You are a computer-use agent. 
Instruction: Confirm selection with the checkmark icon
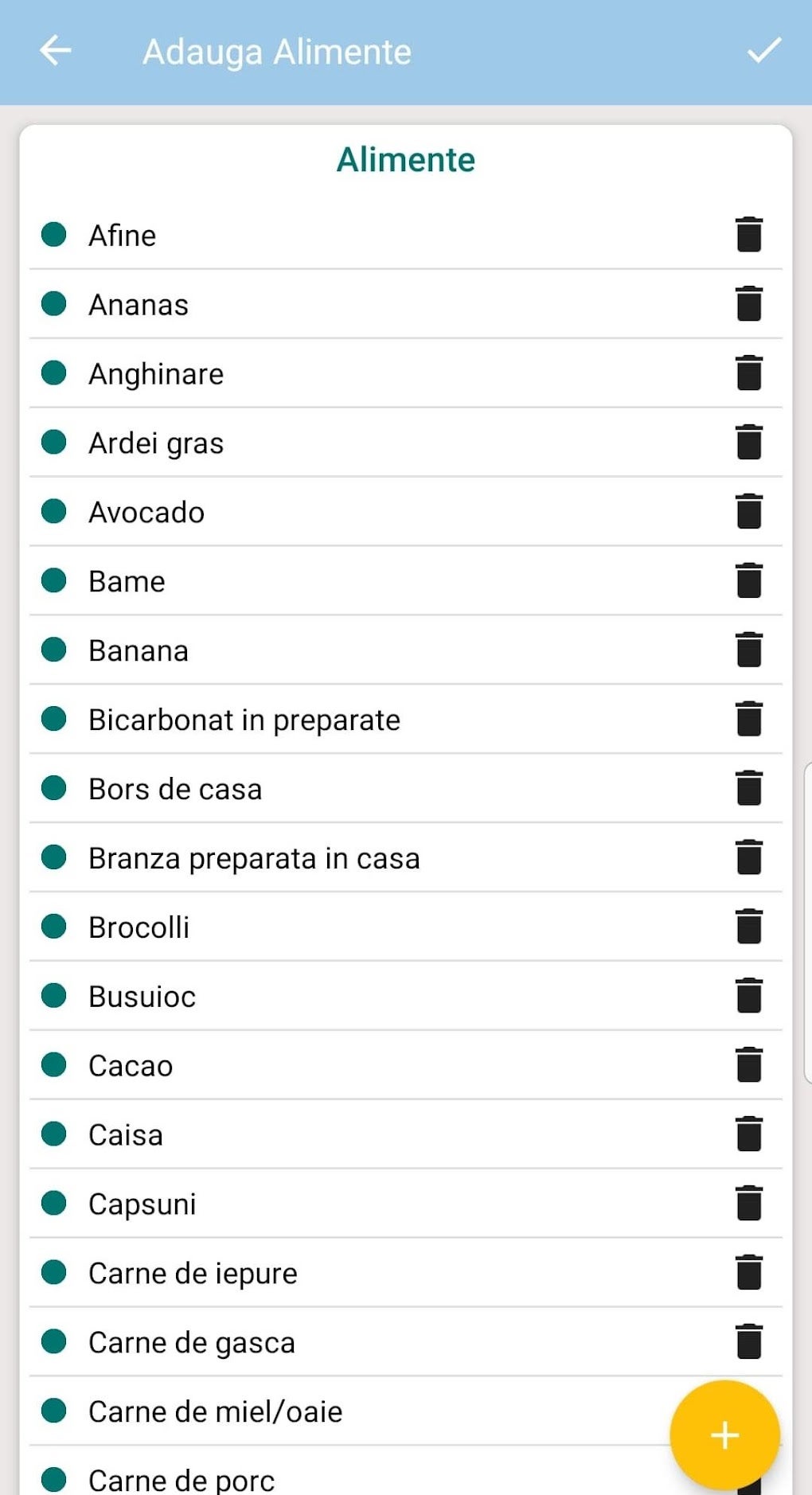coord(763,51)
